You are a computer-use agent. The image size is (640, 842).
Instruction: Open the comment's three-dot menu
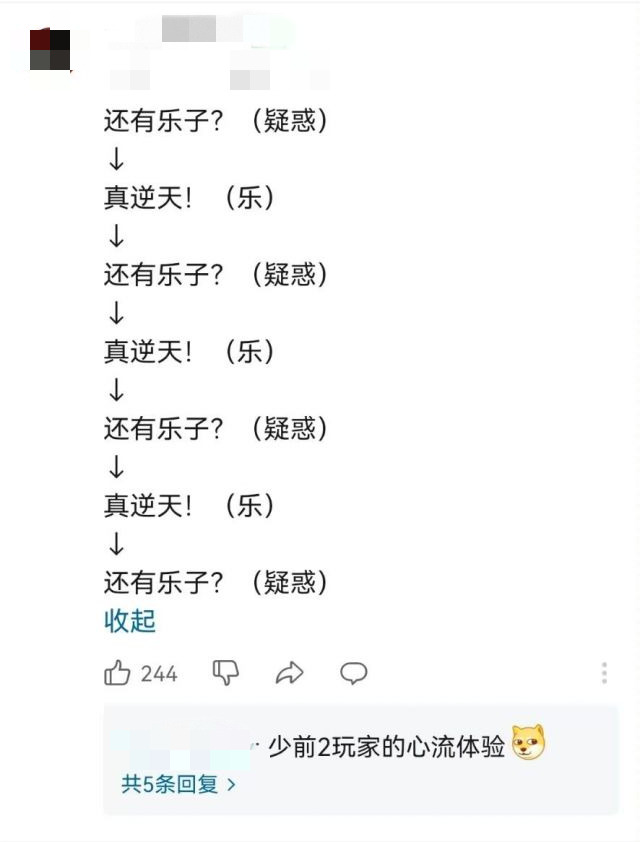(x=604, y=673)
